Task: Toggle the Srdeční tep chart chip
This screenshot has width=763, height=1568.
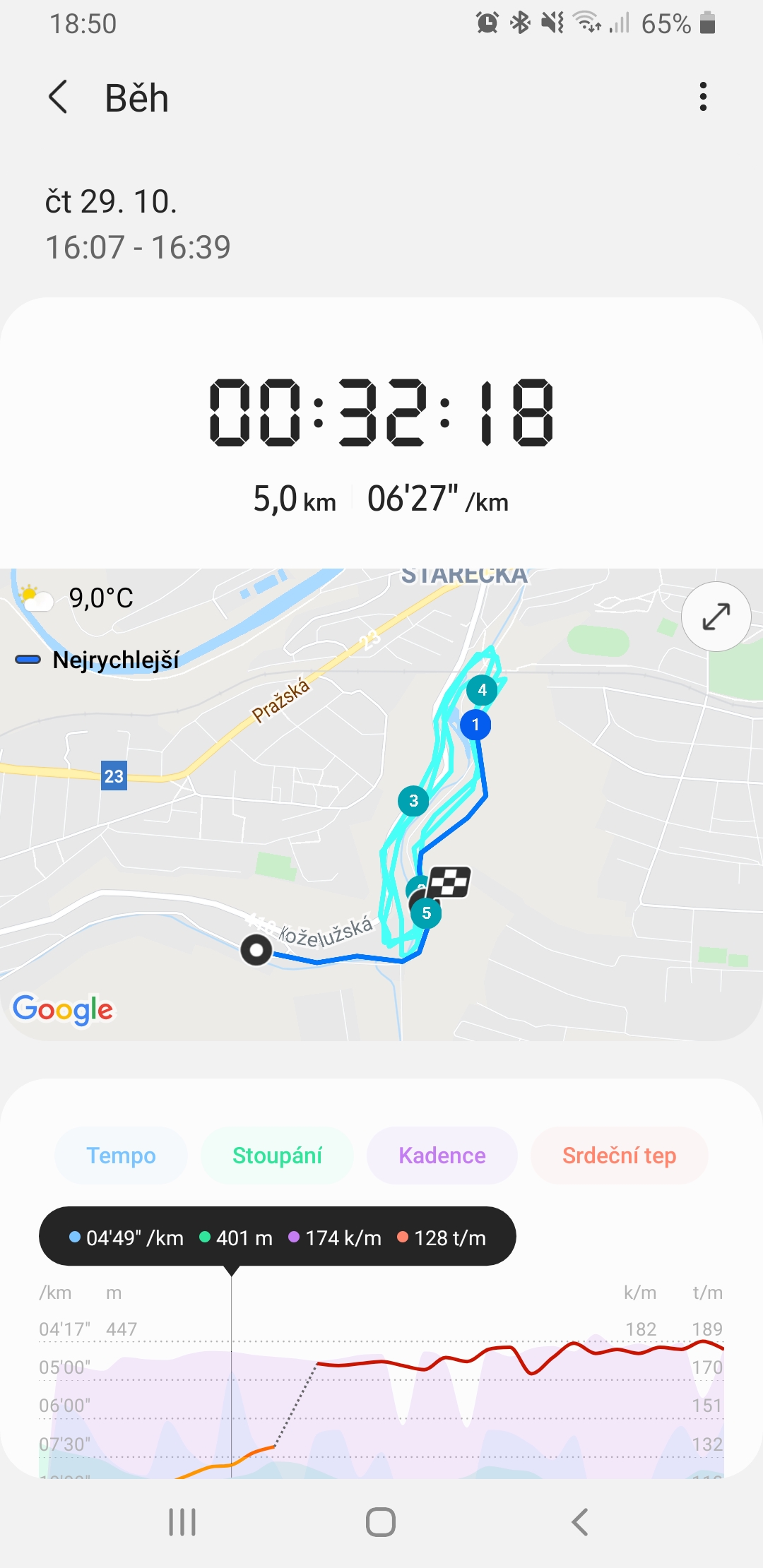Action: point(620,1156)
